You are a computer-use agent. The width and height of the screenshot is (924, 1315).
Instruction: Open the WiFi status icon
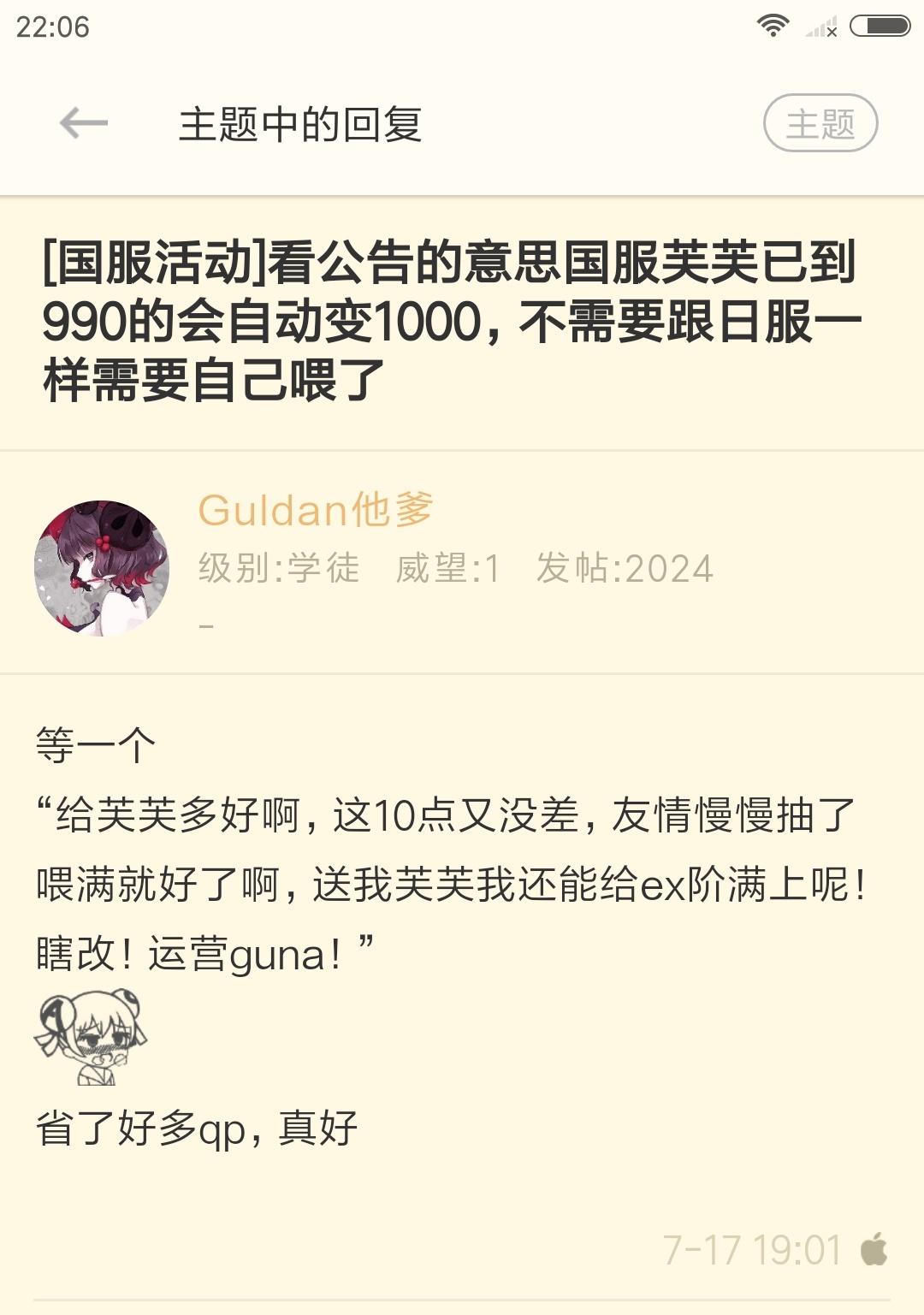(x=773, y=26)
